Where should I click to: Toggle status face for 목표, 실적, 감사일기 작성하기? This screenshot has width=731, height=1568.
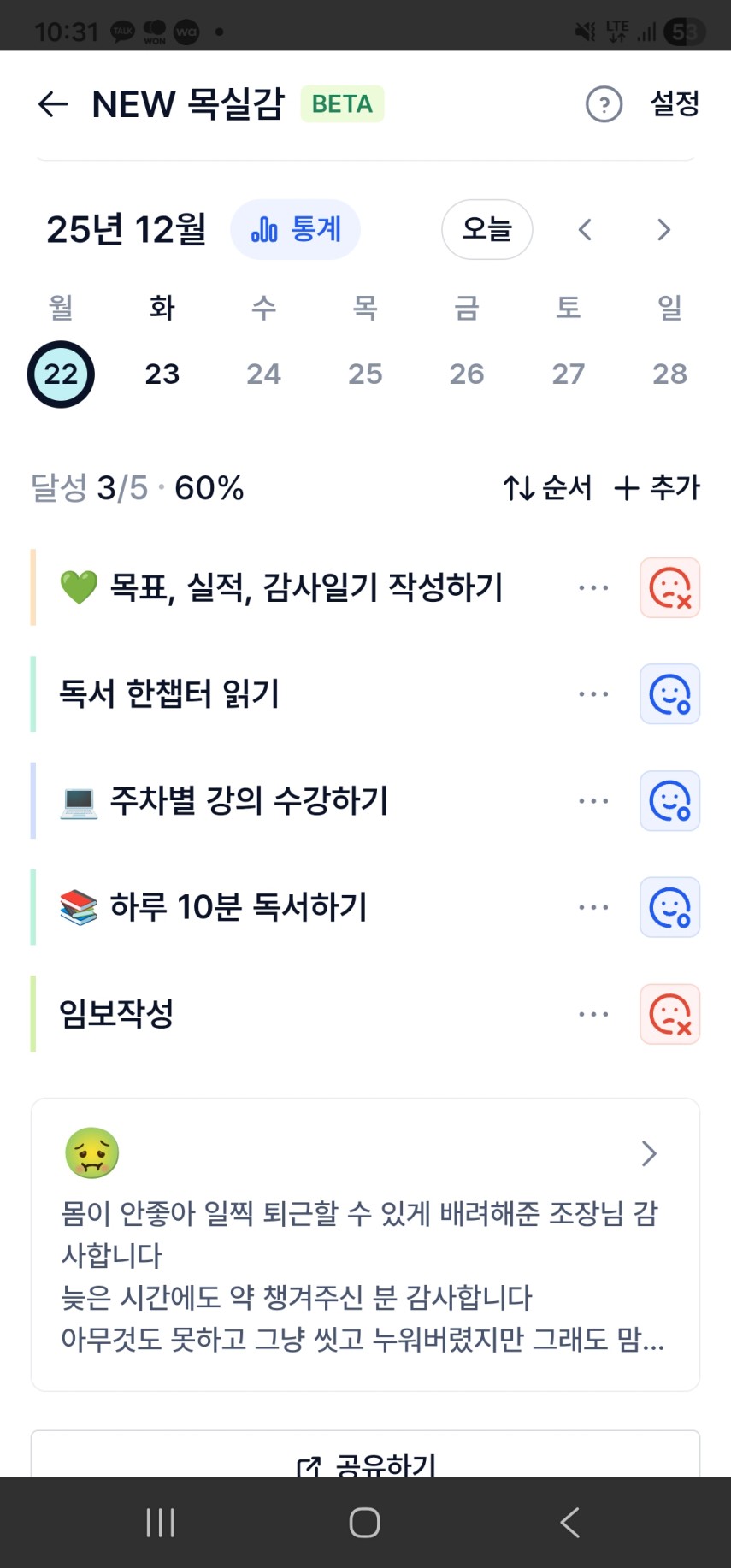pyautogui.click(x=669, y=587)
